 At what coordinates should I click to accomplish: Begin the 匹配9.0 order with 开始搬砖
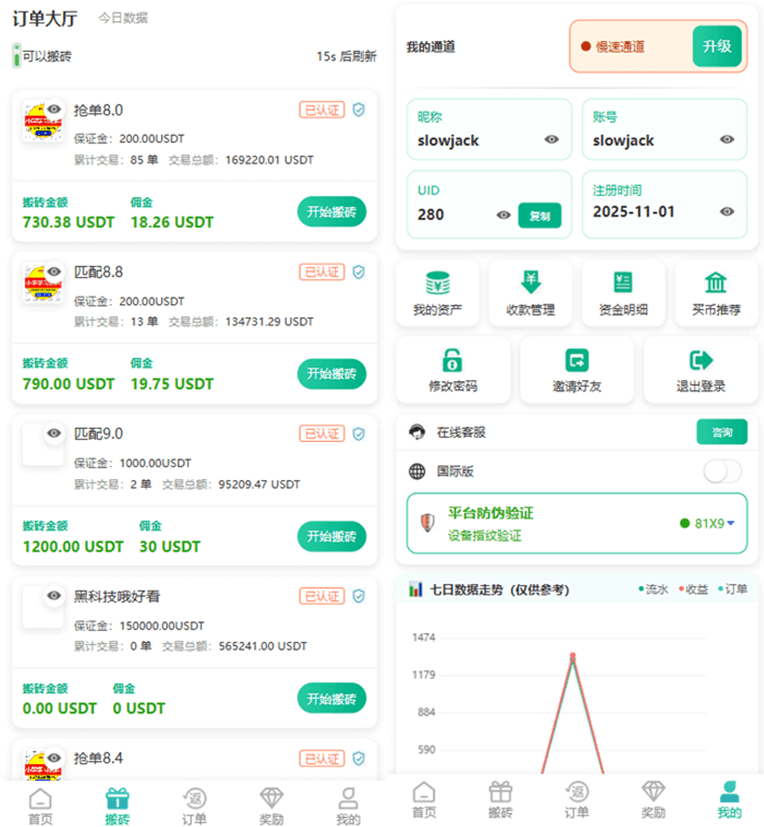point(331,536)
